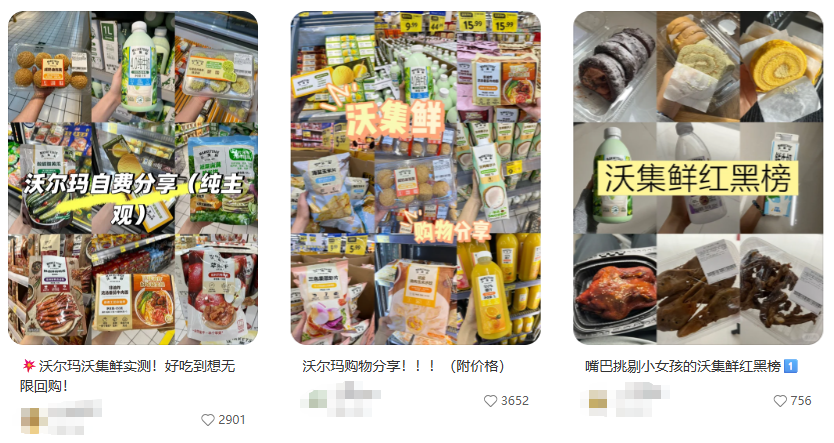Like the 沃尔玛购物分享 post with 3652 likes
834x443 pixels.
(x=490, y=401)
